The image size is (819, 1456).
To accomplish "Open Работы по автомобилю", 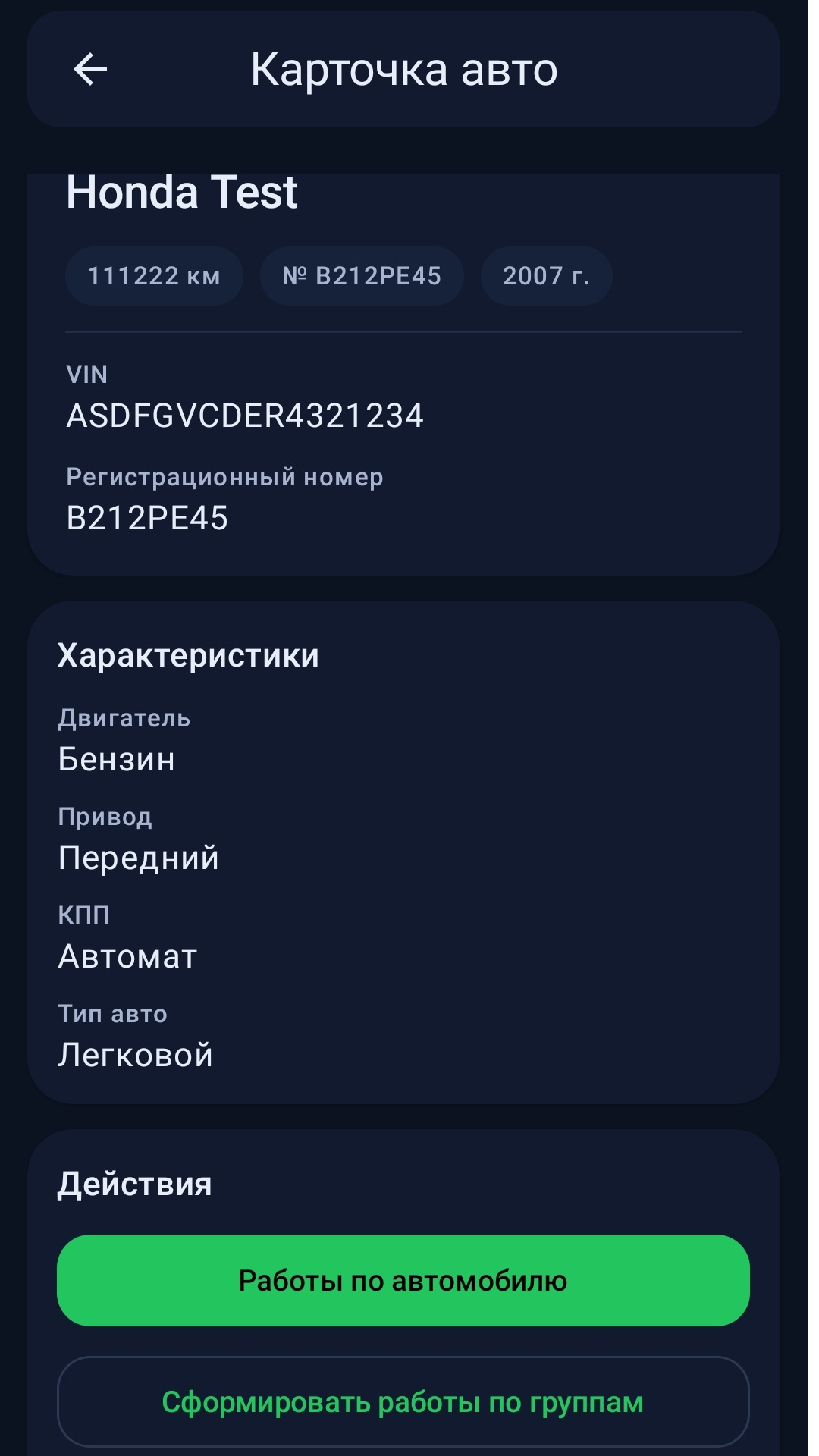I will pos(403,1281).
